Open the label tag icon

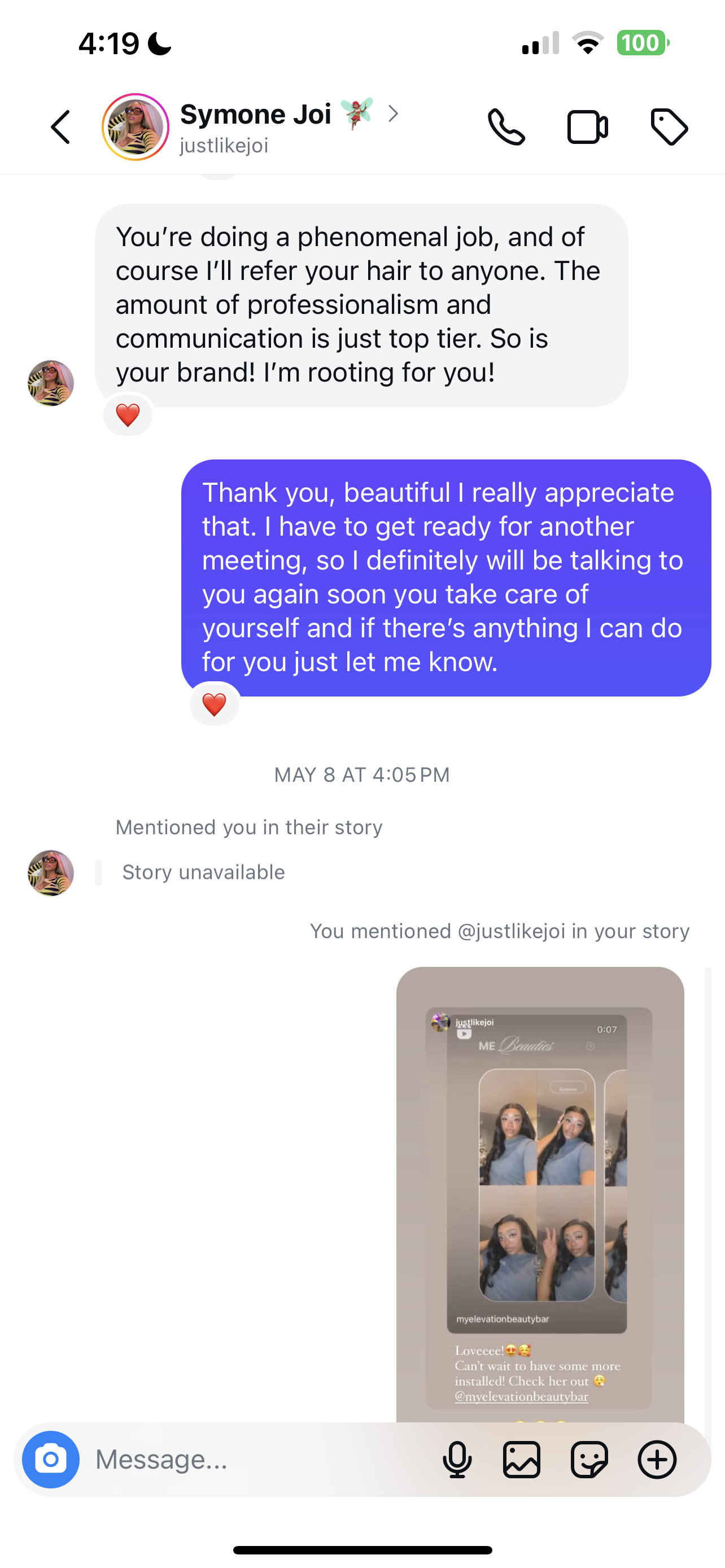click(x=669, y=127)
